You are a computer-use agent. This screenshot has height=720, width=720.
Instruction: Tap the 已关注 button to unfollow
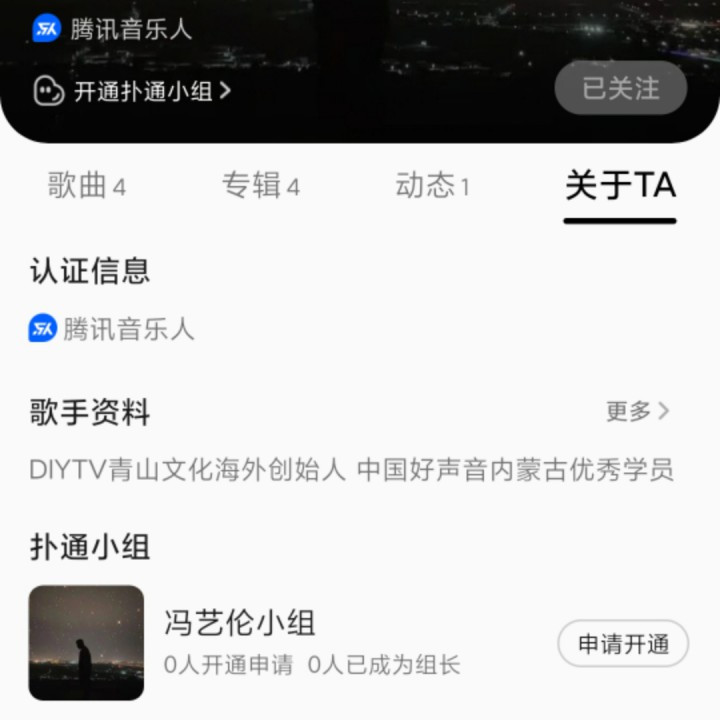click(x=621, y=88)
